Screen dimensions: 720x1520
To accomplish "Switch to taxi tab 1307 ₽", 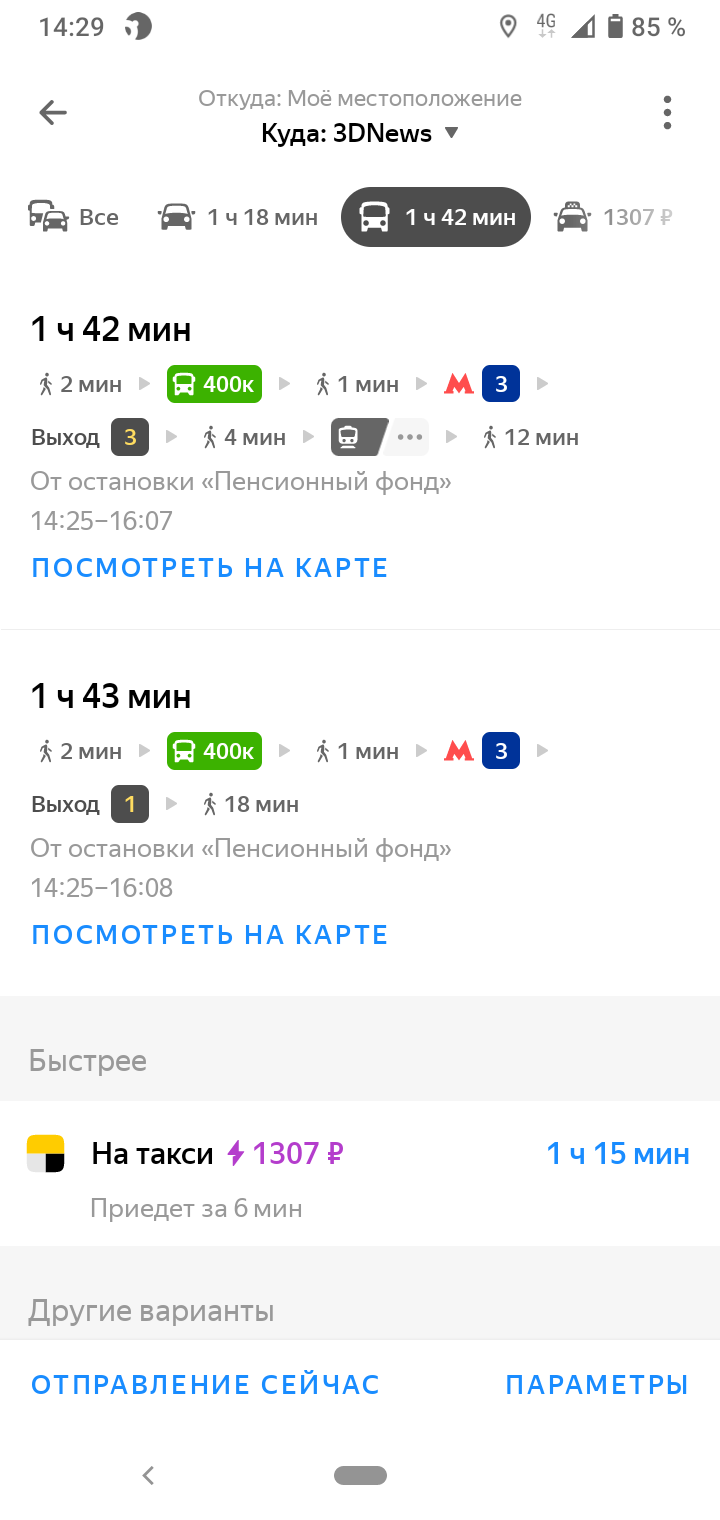I will click(x=613, y=217).
